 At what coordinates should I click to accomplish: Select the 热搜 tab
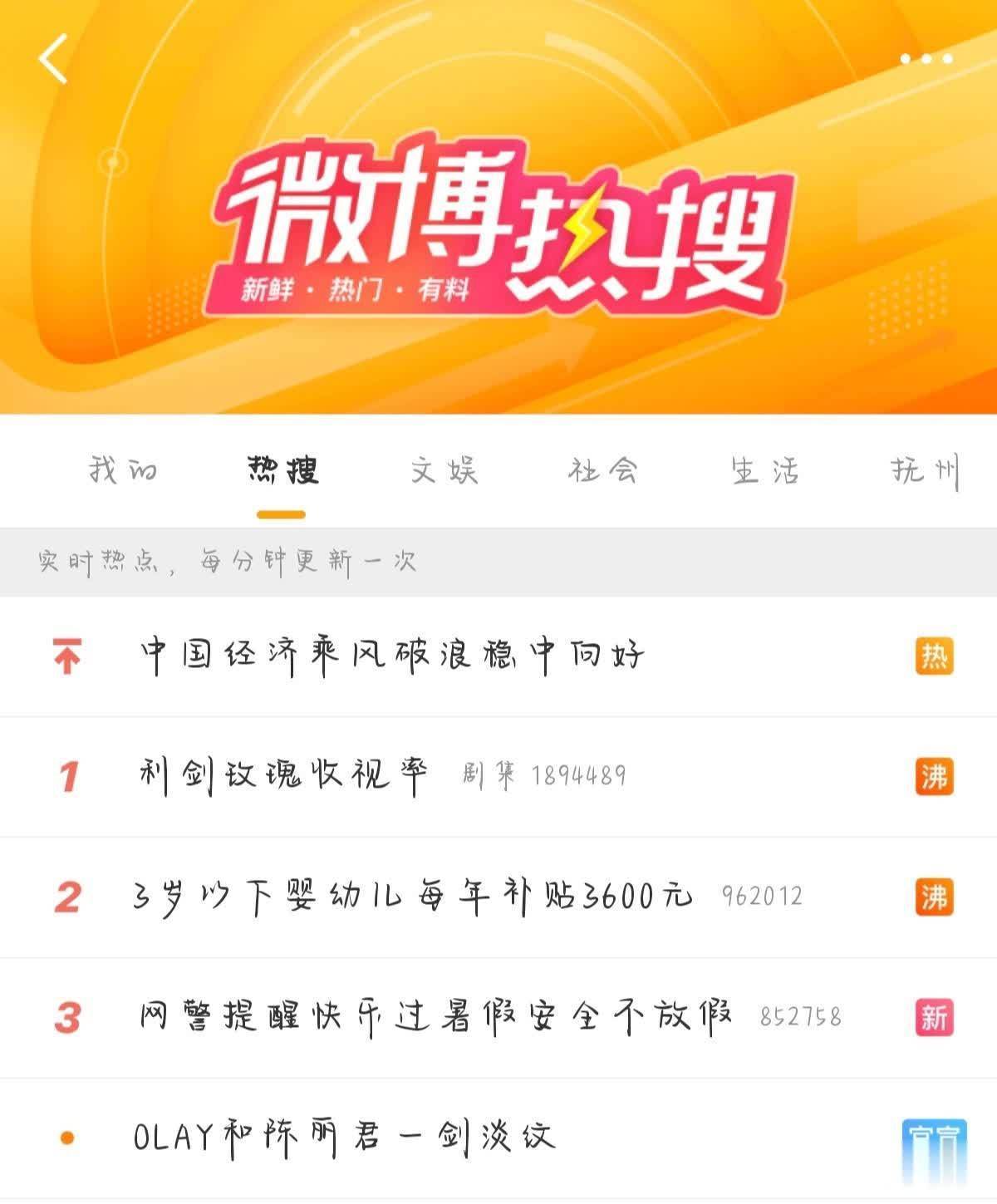(282, 470)
